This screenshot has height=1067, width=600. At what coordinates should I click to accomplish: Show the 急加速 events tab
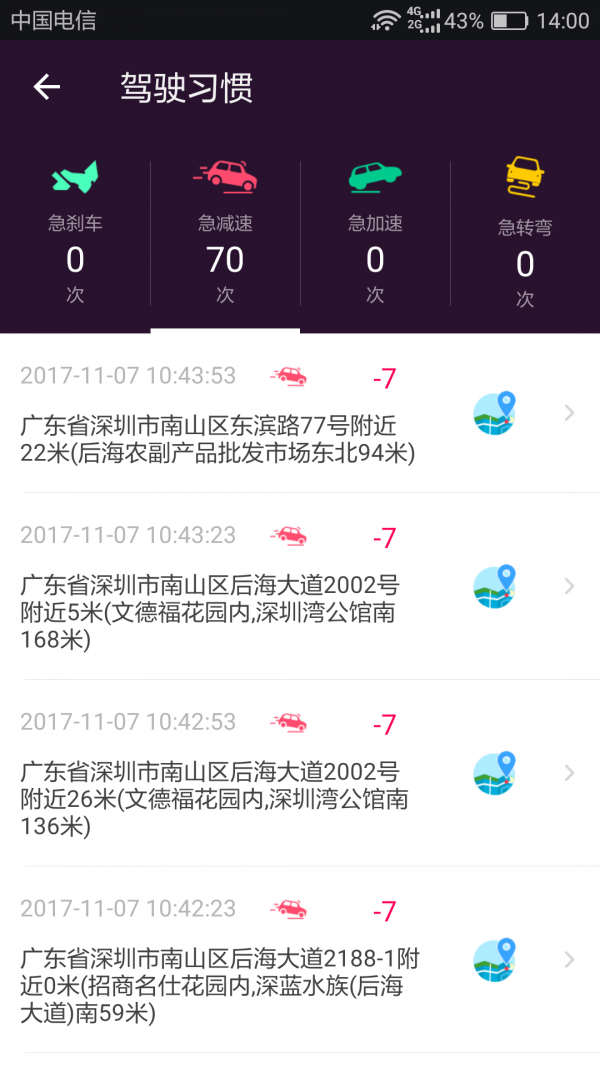pos(375,233)
